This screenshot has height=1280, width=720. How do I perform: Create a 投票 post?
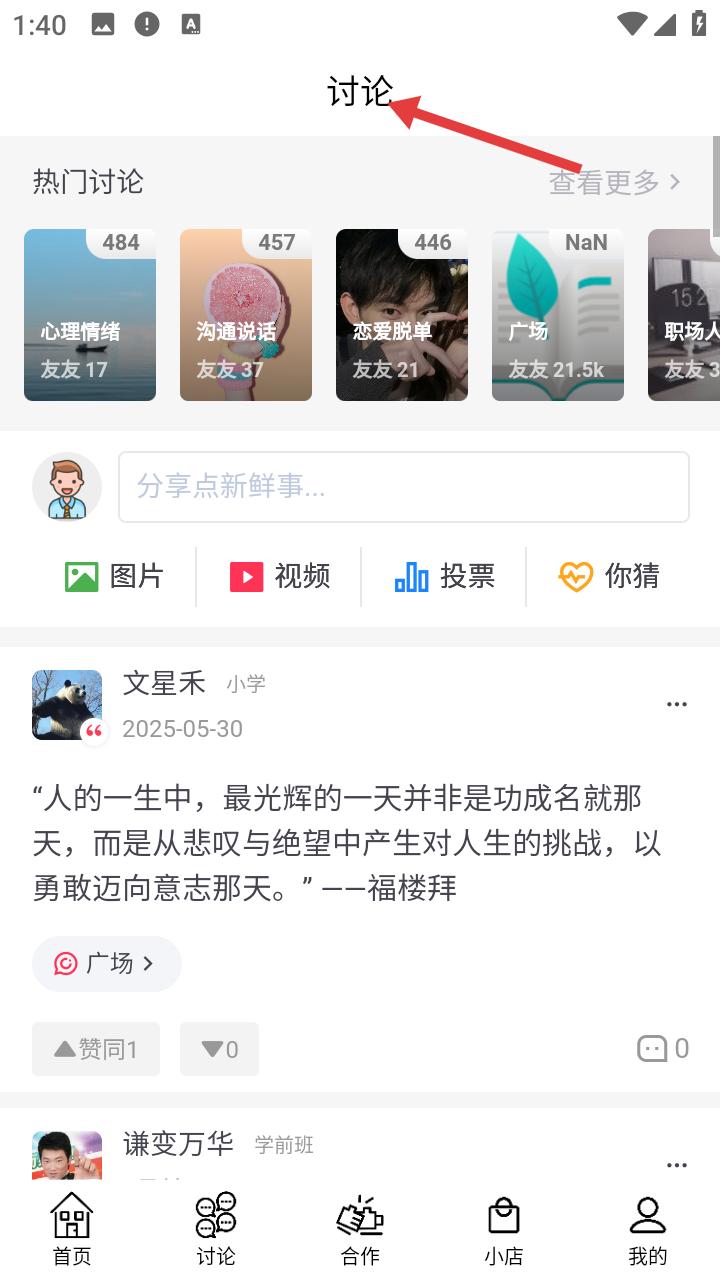444,576
